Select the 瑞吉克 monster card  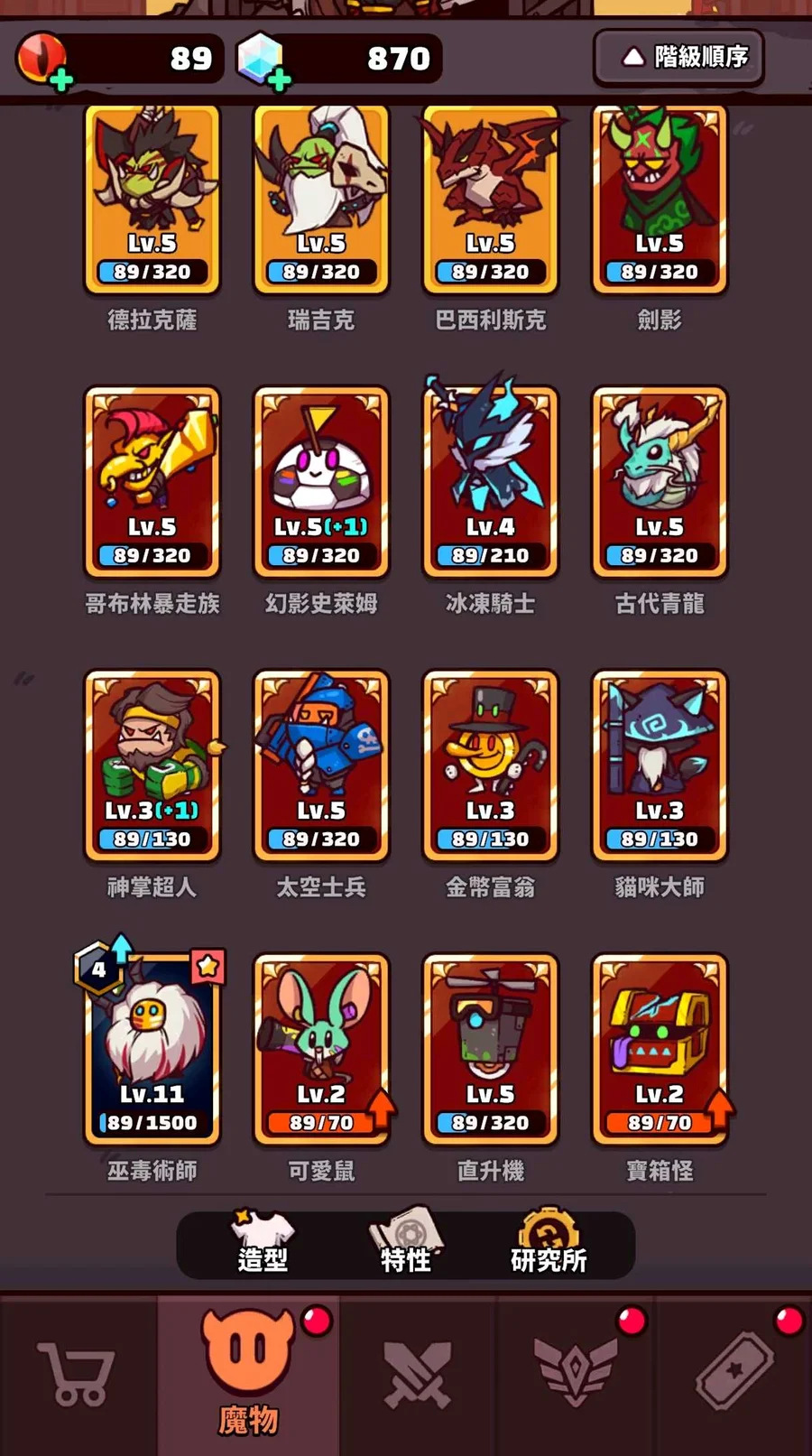pyautogui.click(x=321, y=200)
